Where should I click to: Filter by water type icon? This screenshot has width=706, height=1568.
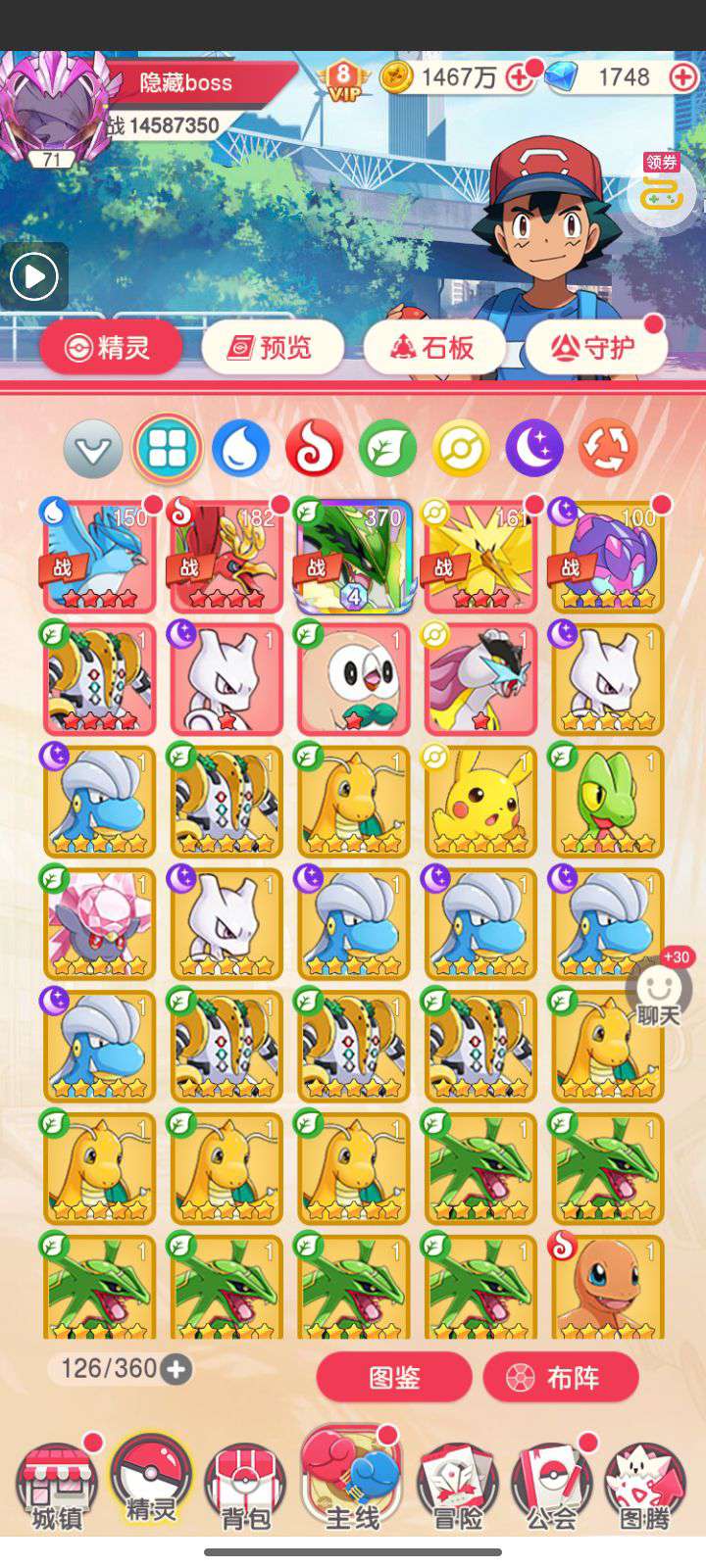(241, 449)
